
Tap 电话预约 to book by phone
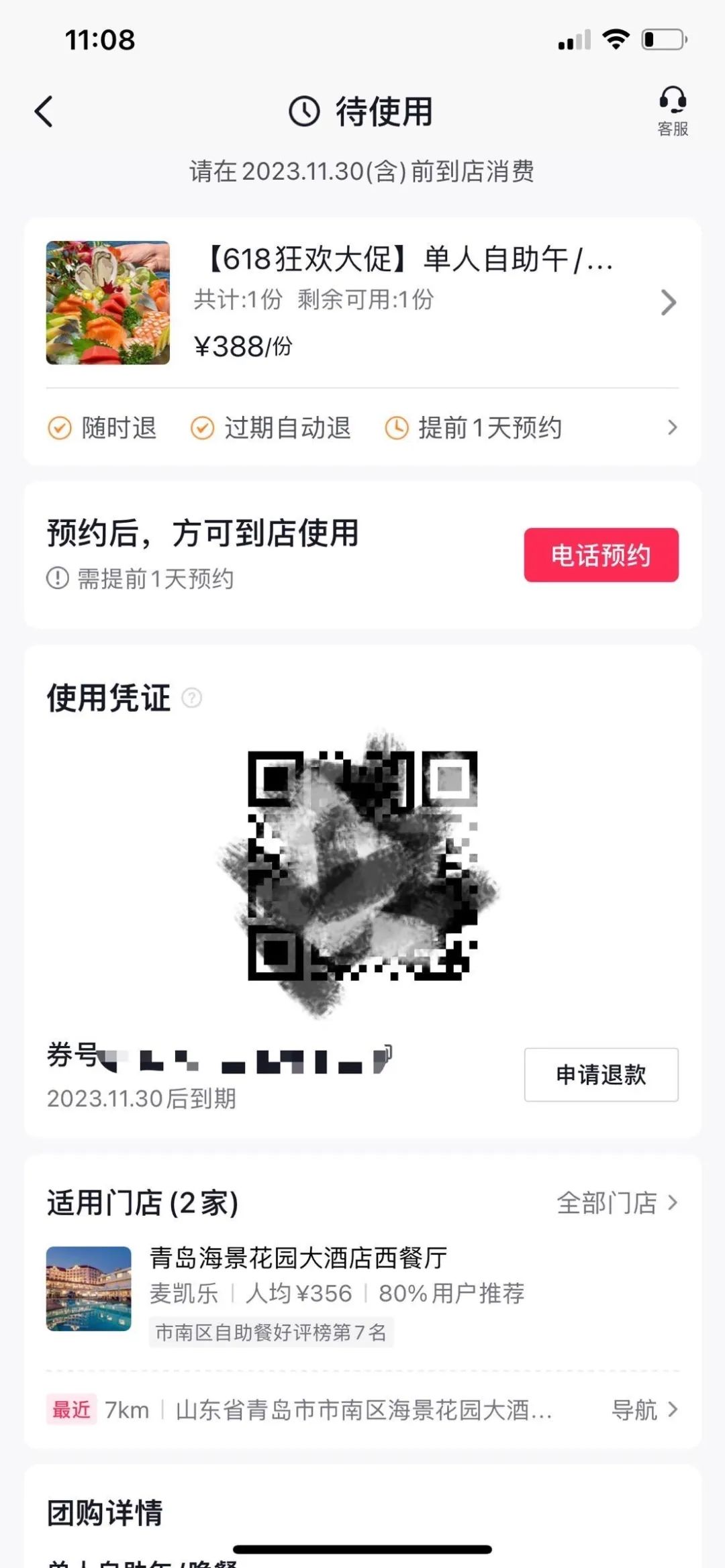[x=601, y=555]
